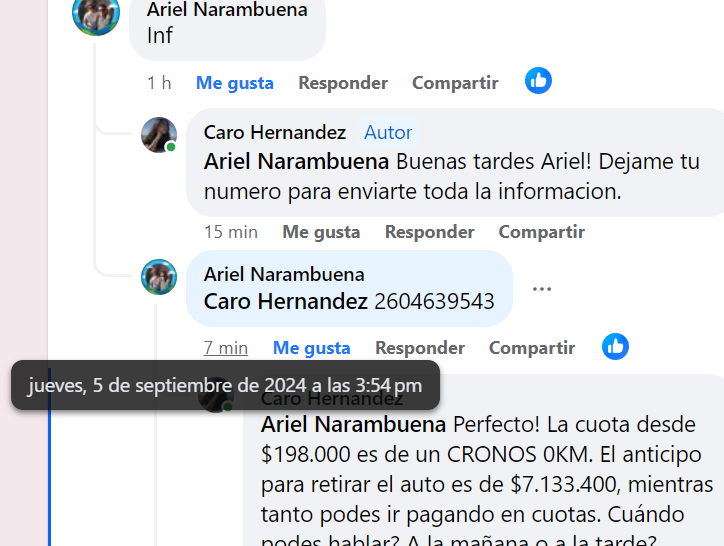
Task: Share the 2604639543 comment
Action: tap(531, 348)
